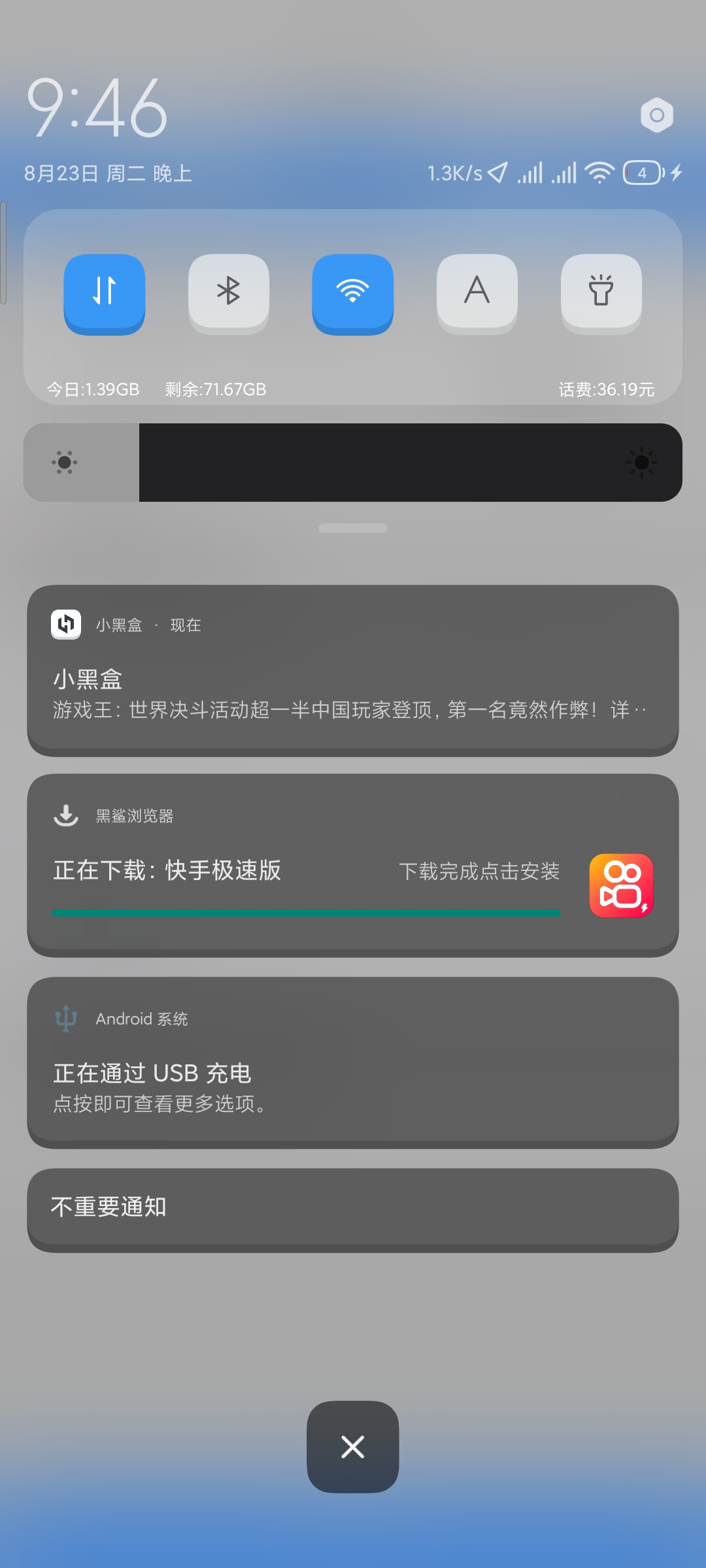Expand 不重要通知 group
Viewport: 706px width, 1568px height.
353,1208
